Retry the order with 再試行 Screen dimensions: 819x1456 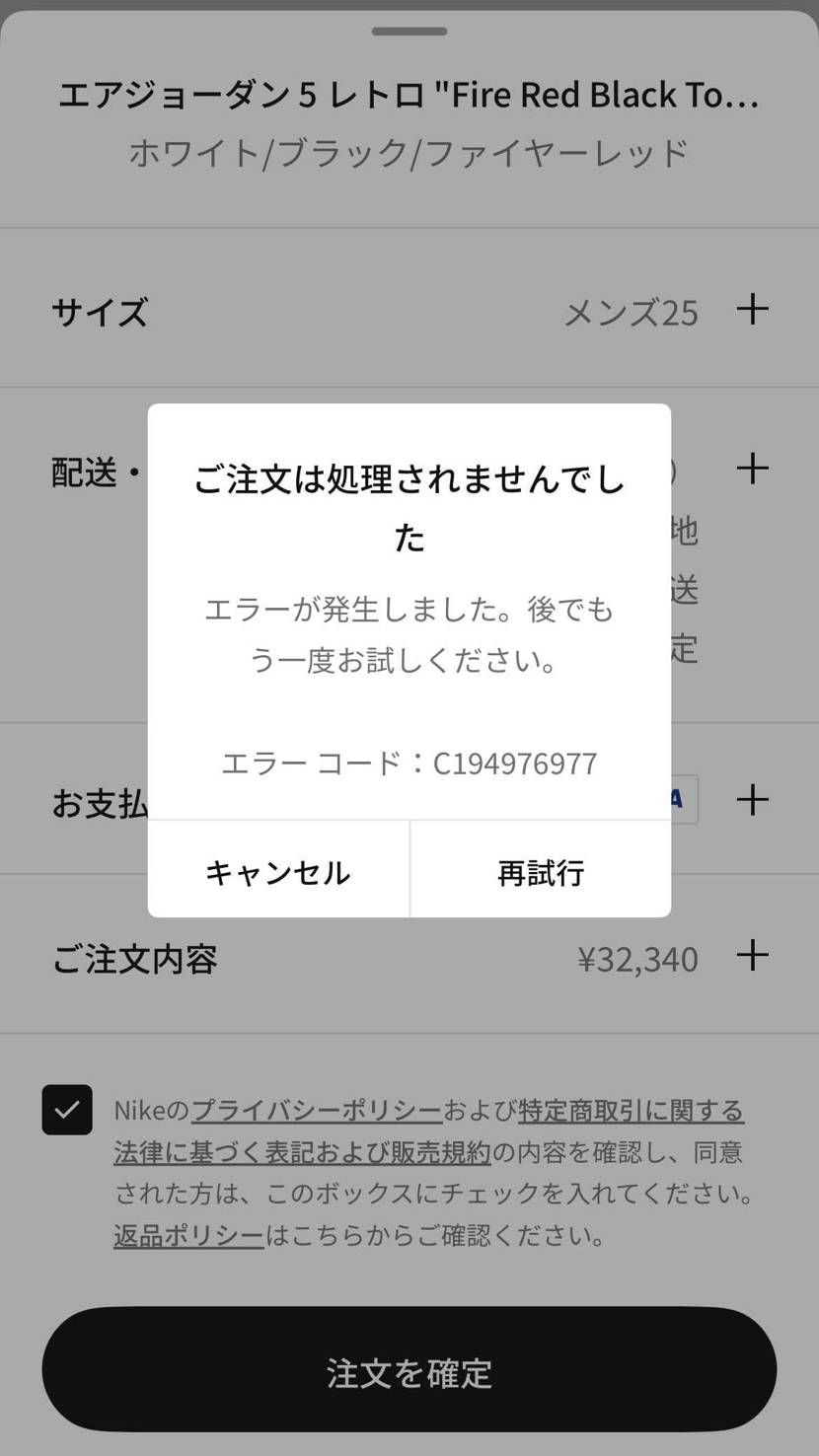(541, 872)
